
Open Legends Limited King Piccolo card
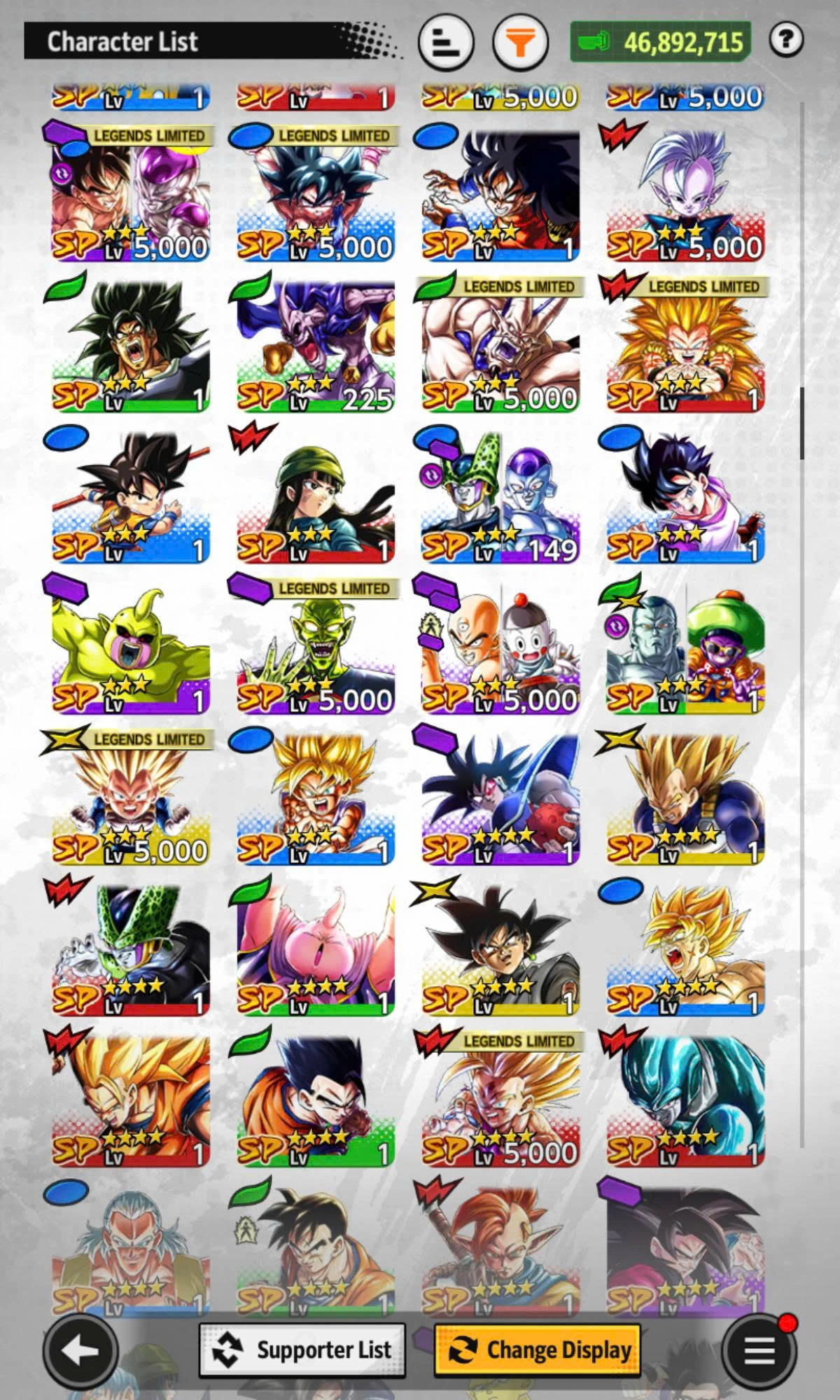316,647
